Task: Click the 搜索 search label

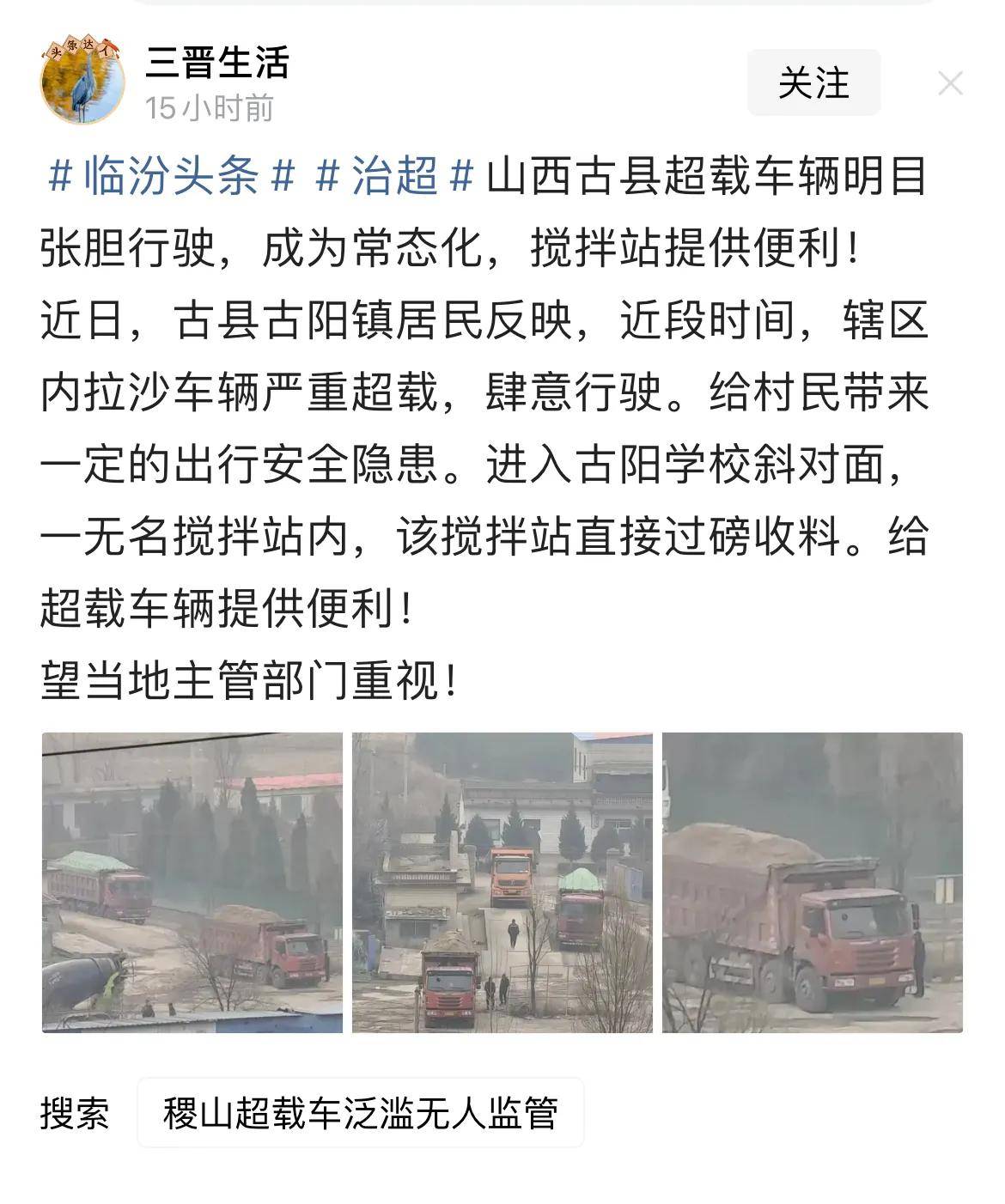Action: (x=76, y=1113)
